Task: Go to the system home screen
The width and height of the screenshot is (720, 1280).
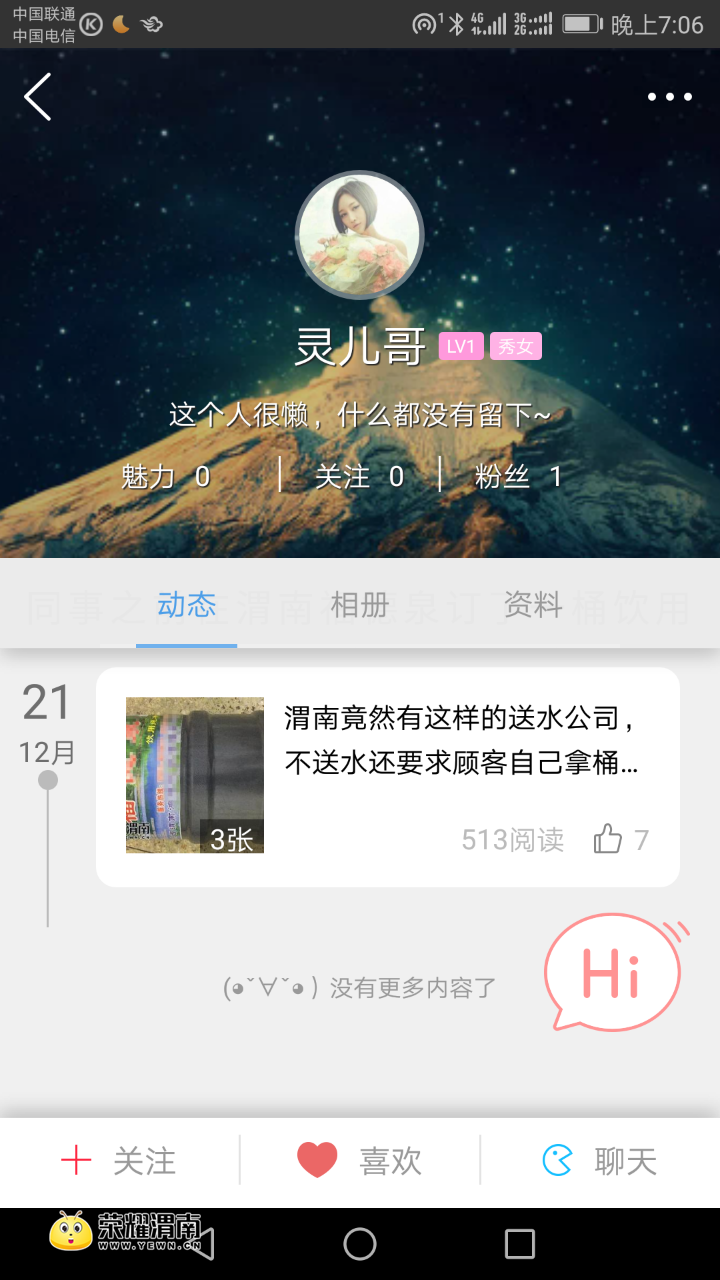Action: 360,1244
